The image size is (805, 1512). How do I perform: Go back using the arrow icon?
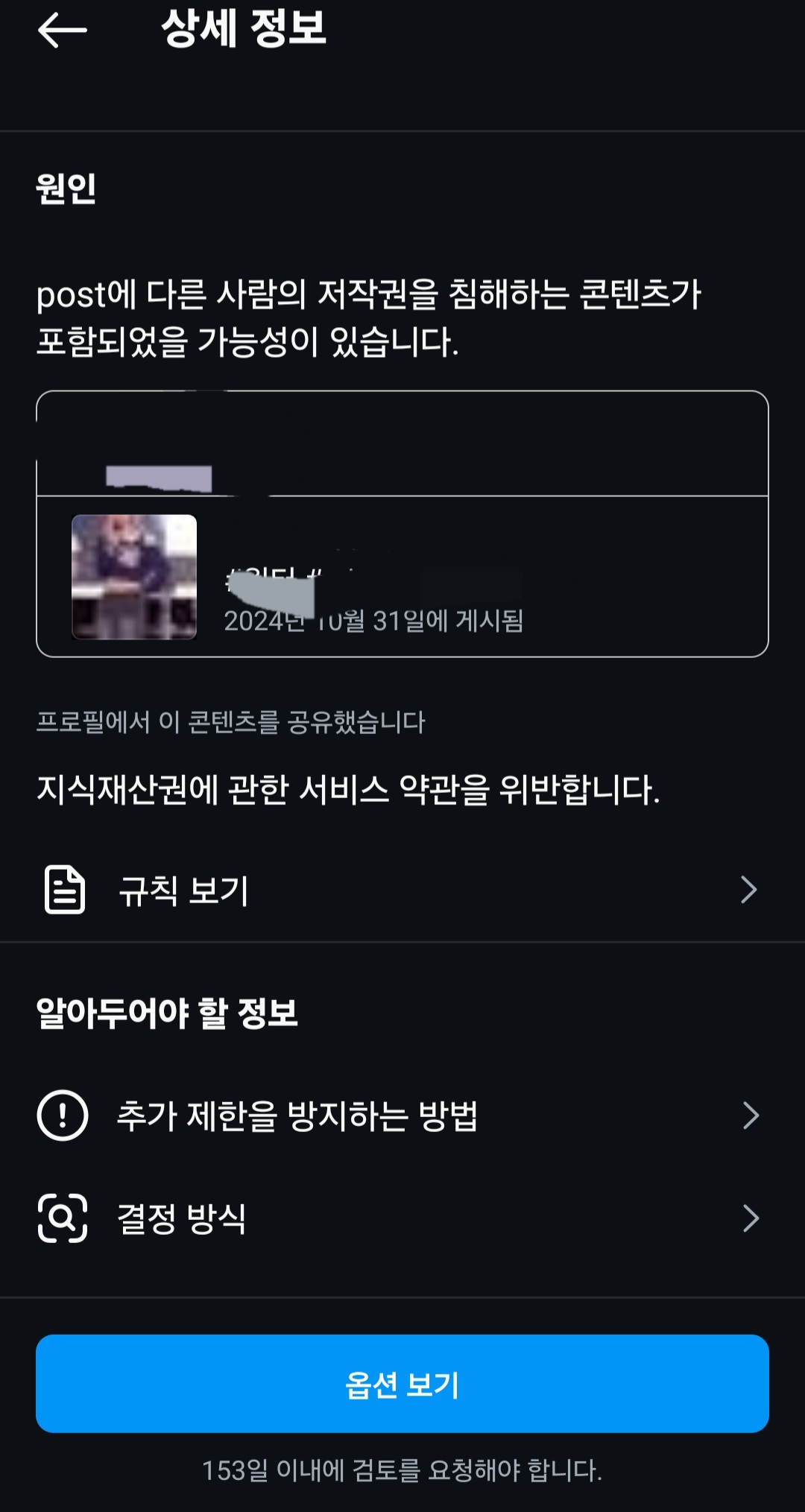(63, 31)
